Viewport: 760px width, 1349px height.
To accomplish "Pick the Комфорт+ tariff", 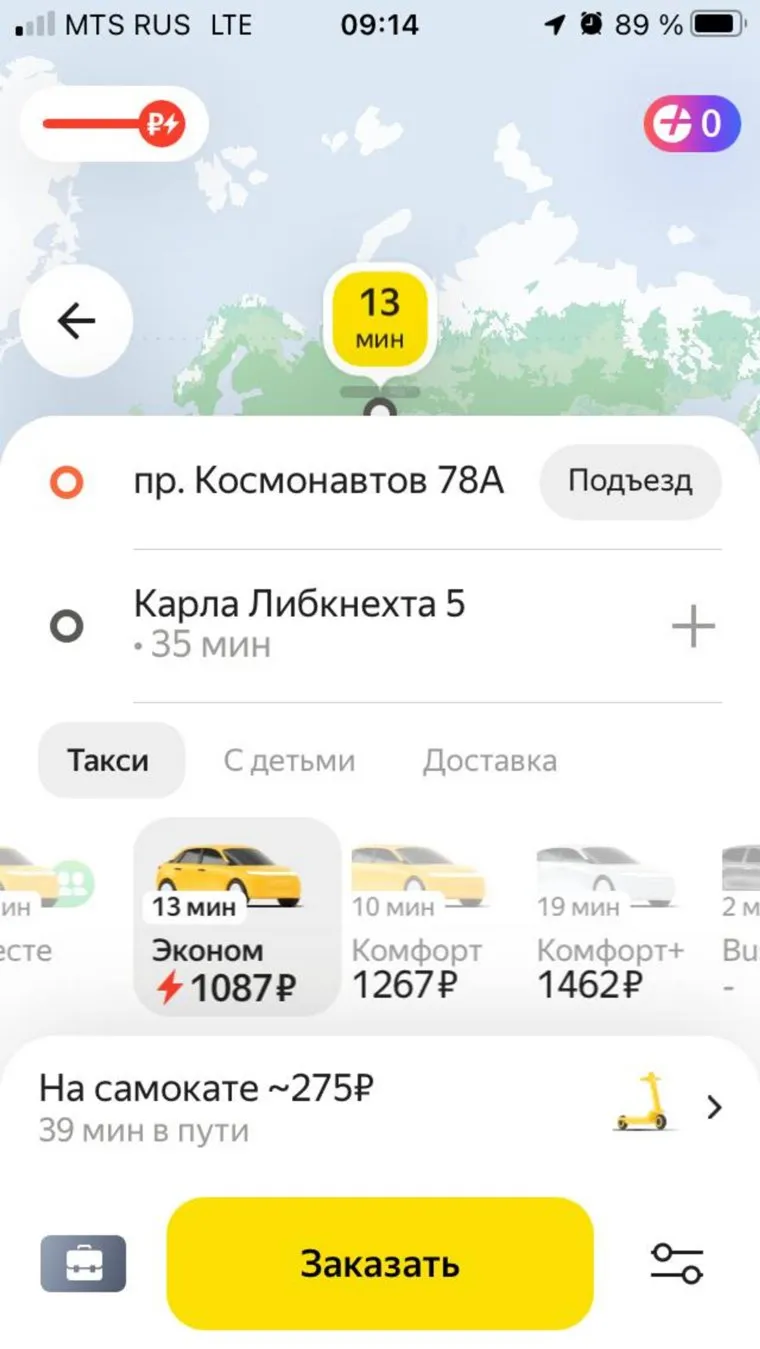I will pos(608,917).
